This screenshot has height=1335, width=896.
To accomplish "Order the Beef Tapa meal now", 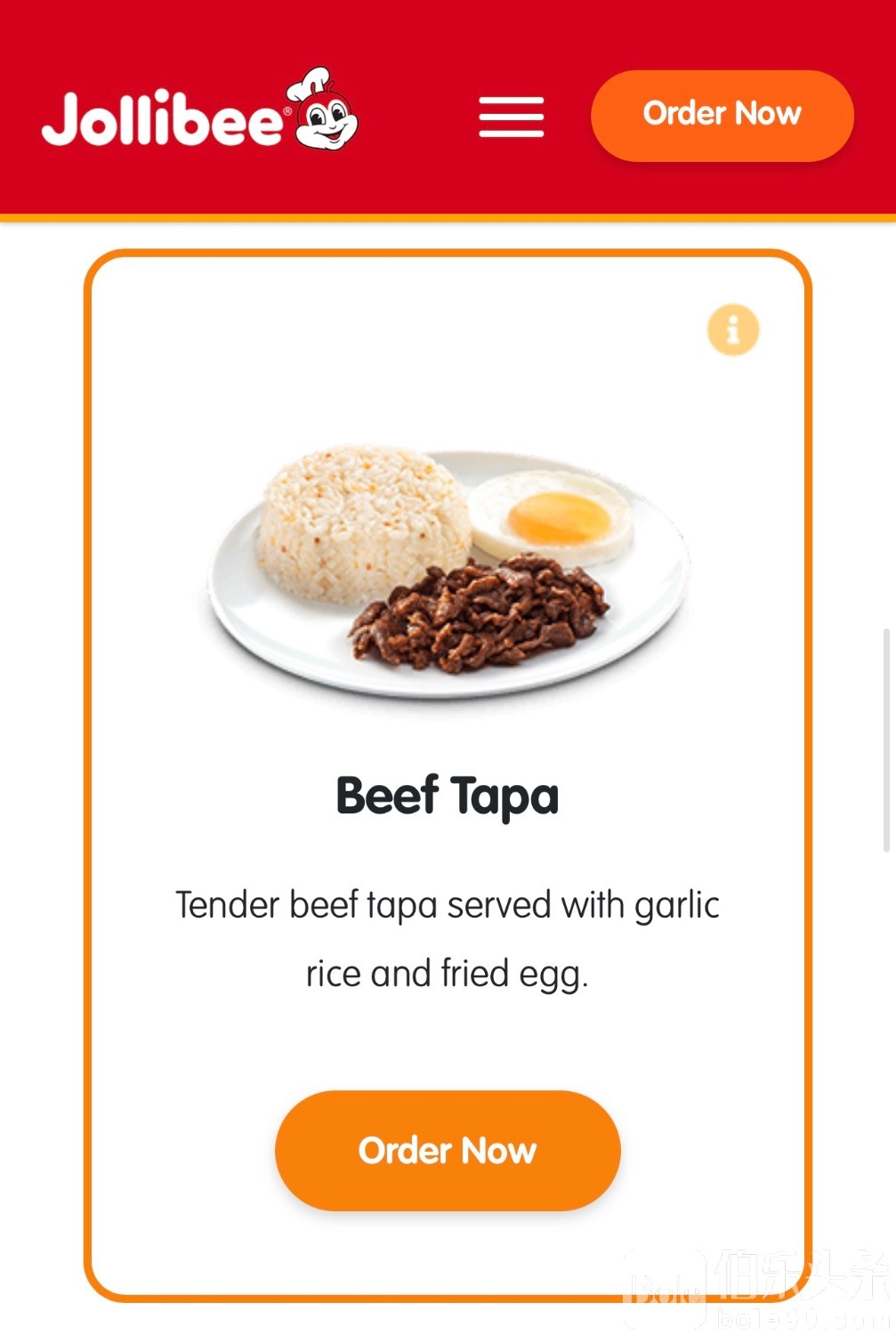I will tap(448, 1150).
